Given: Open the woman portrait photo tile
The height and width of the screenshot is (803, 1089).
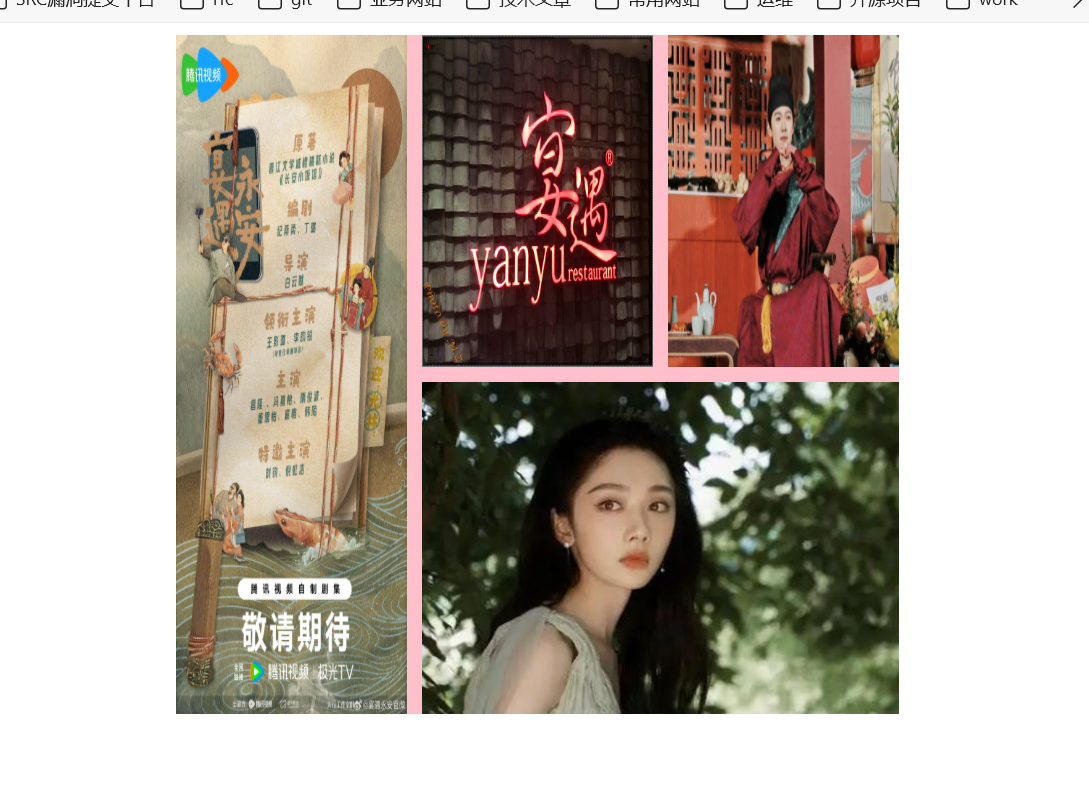Looking at the screenshot, I should coord(660,547).
